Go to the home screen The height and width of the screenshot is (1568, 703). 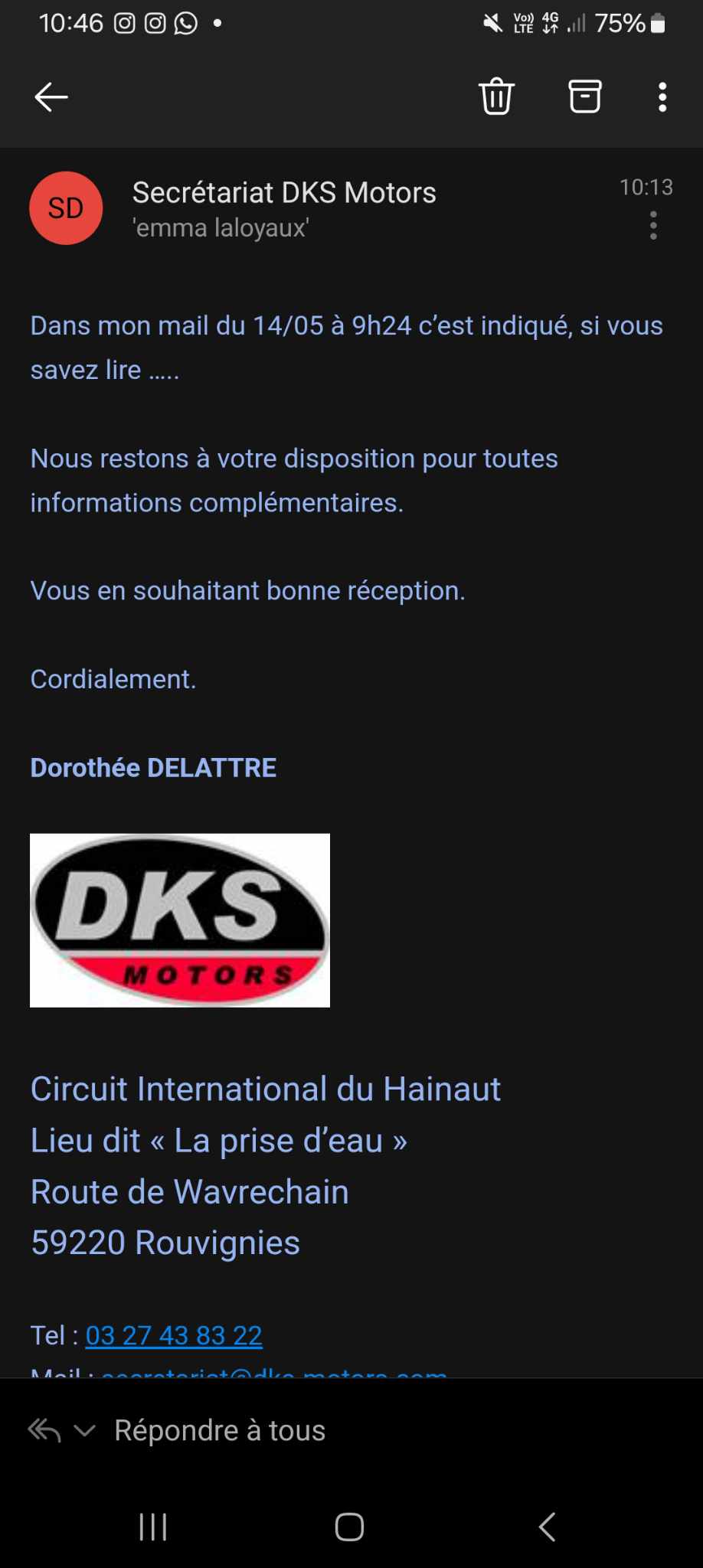(349, 1527)
